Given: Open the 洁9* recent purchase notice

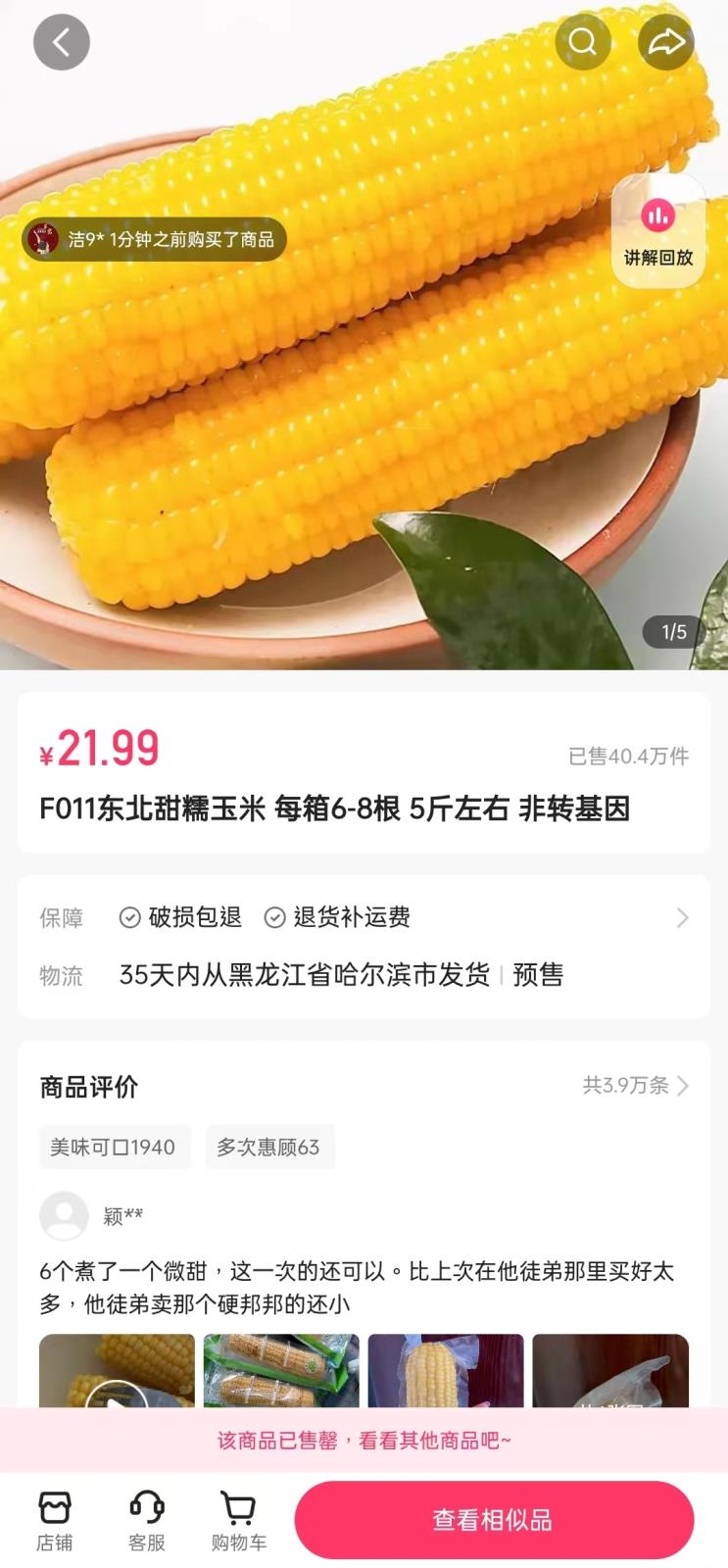Looking at the screenshot, I should click(x=155, y=239).
